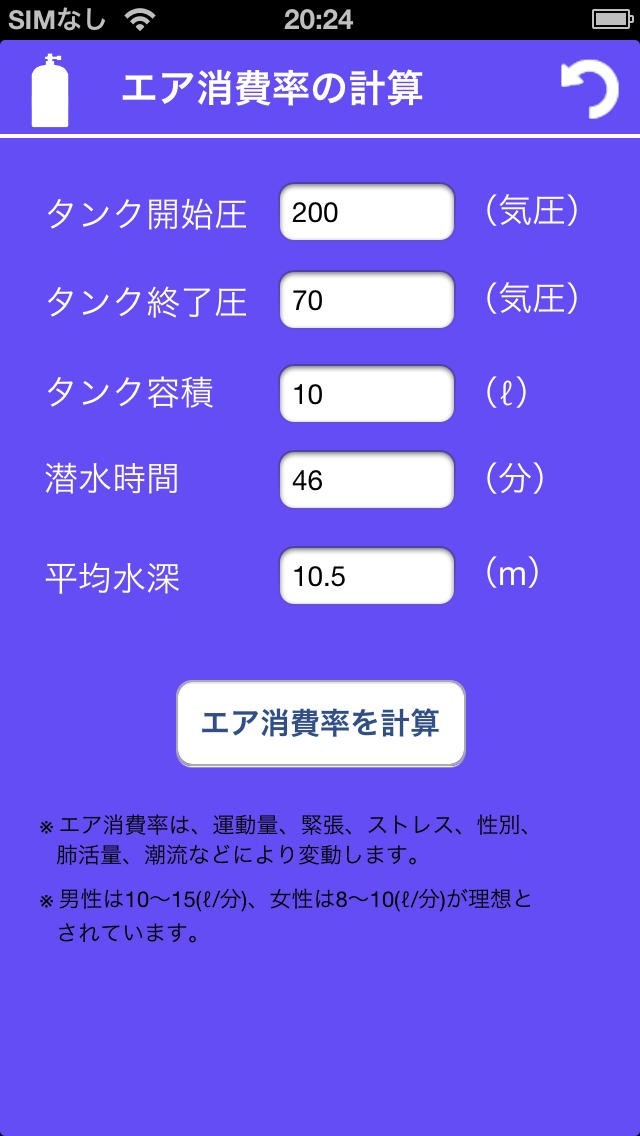The width and height of the screenshot is (640, 1136).
Task: Edit the タンク終了圧 field showing 70
Action: tap(367, 299)
